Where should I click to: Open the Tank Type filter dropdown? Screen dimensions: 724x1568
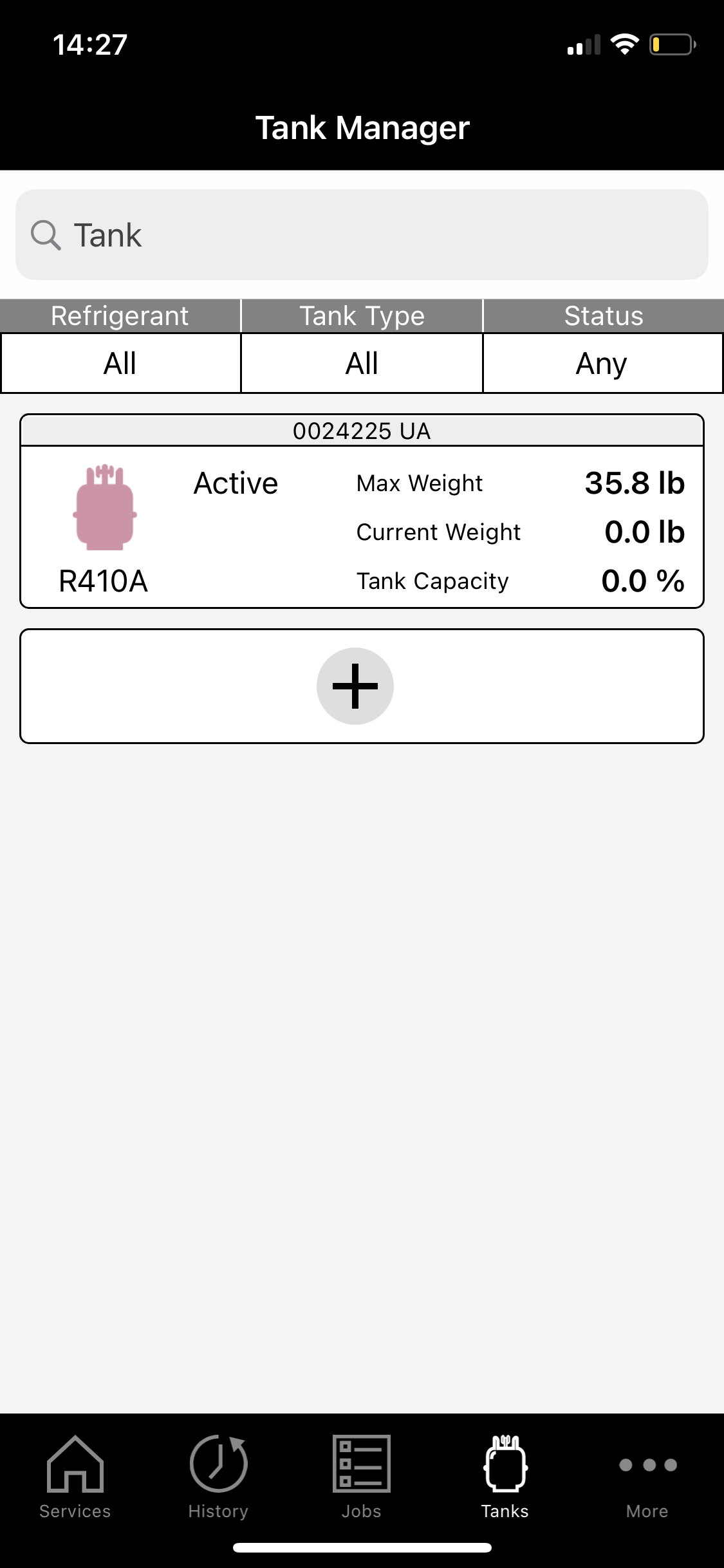click(x=362, y=363)
